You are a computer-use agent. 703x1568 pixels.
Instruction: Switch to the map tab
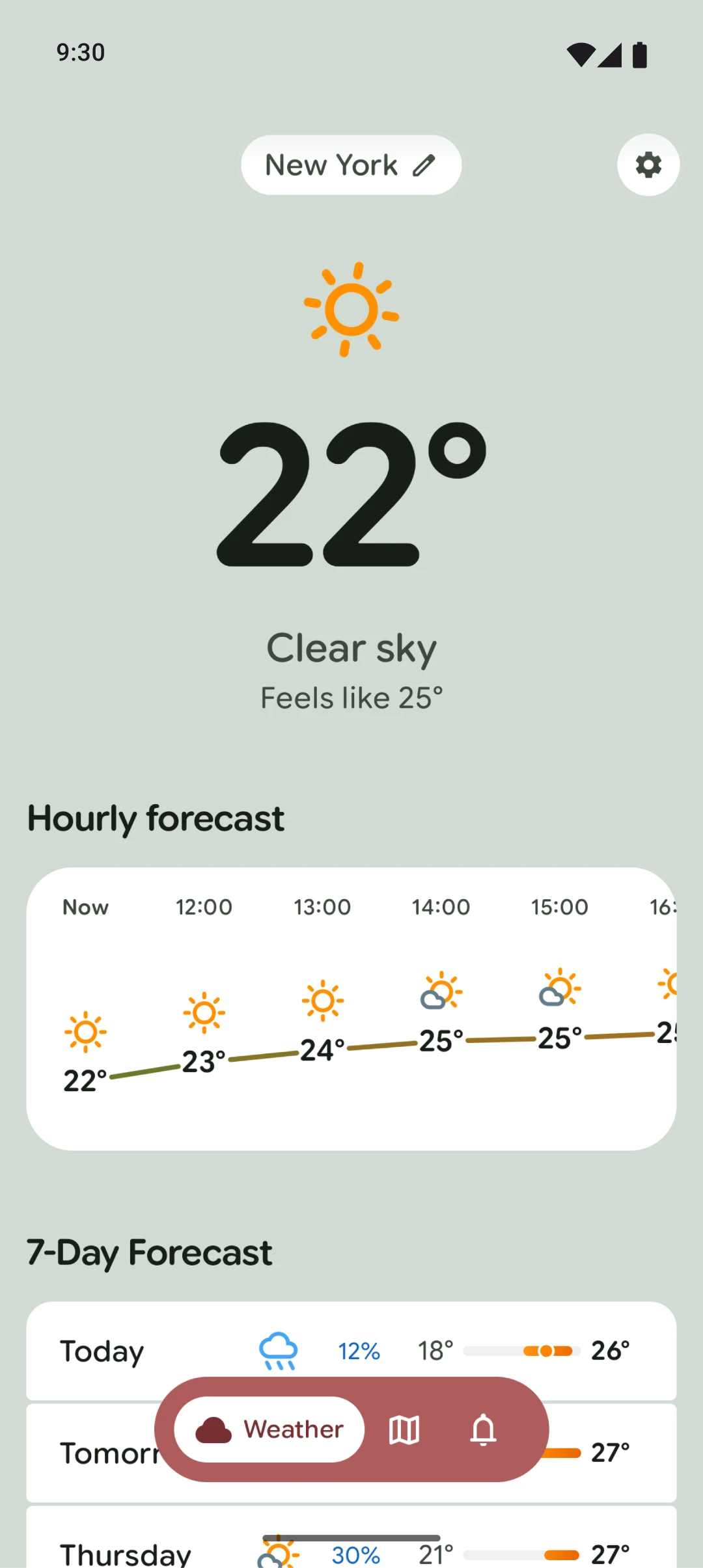(404, 1429)
